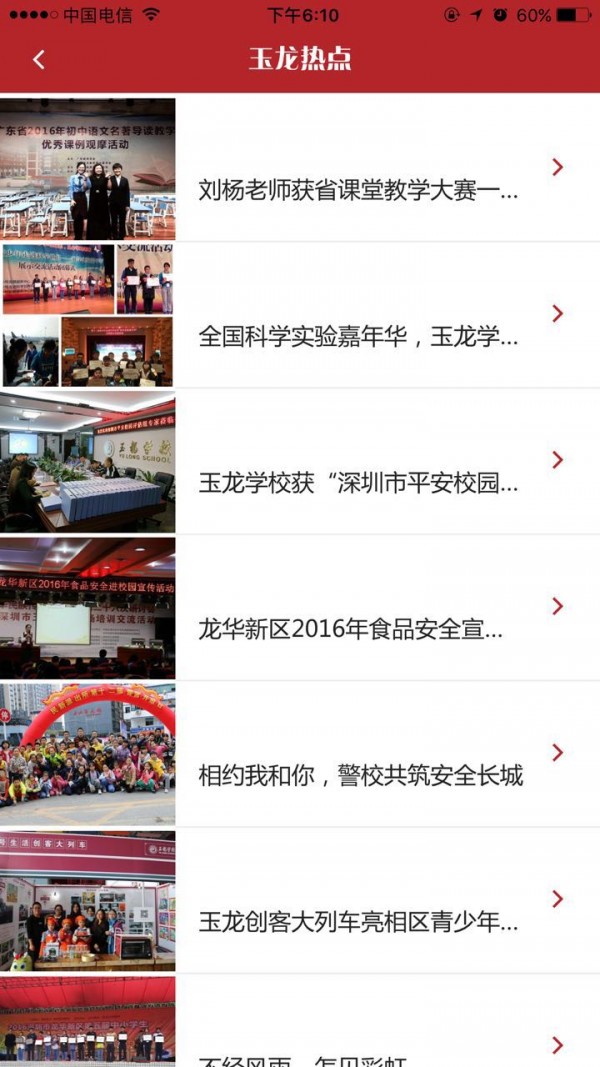This screenshot has height=1067, width=600.
Task: View the article 相约我和你，警校共筑安全长城
Action: pyautogui.click(x=360, y=775)
